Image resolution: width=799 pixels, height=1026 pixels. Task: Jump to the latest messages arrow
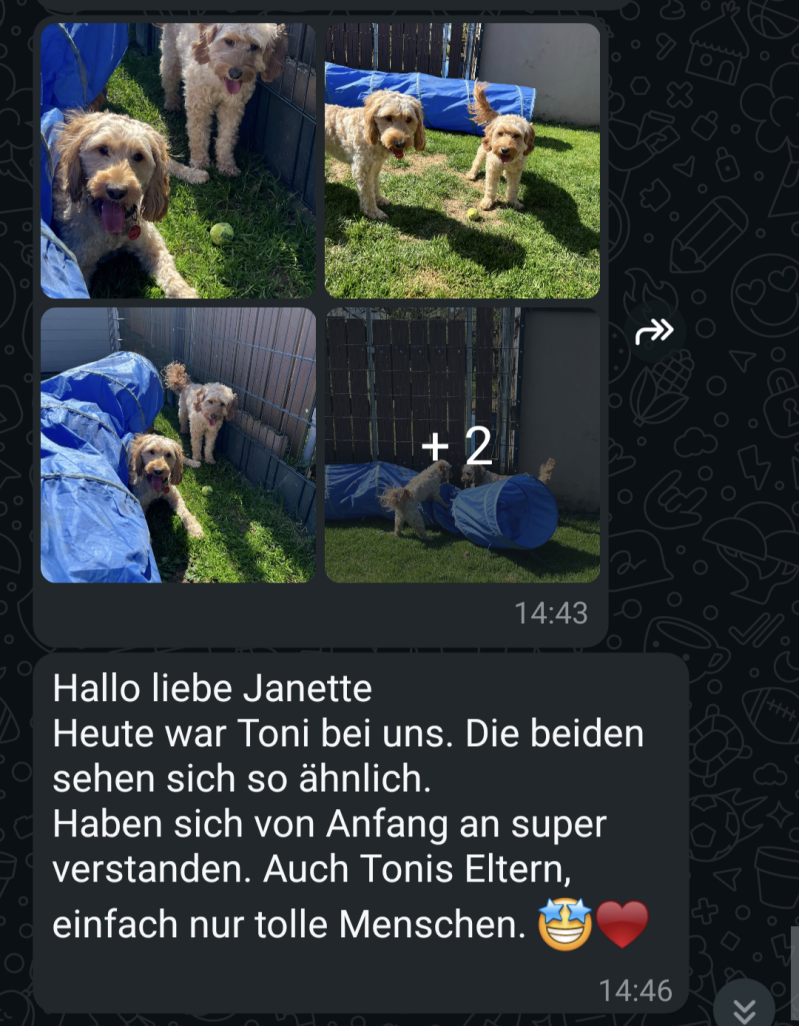744,1005
